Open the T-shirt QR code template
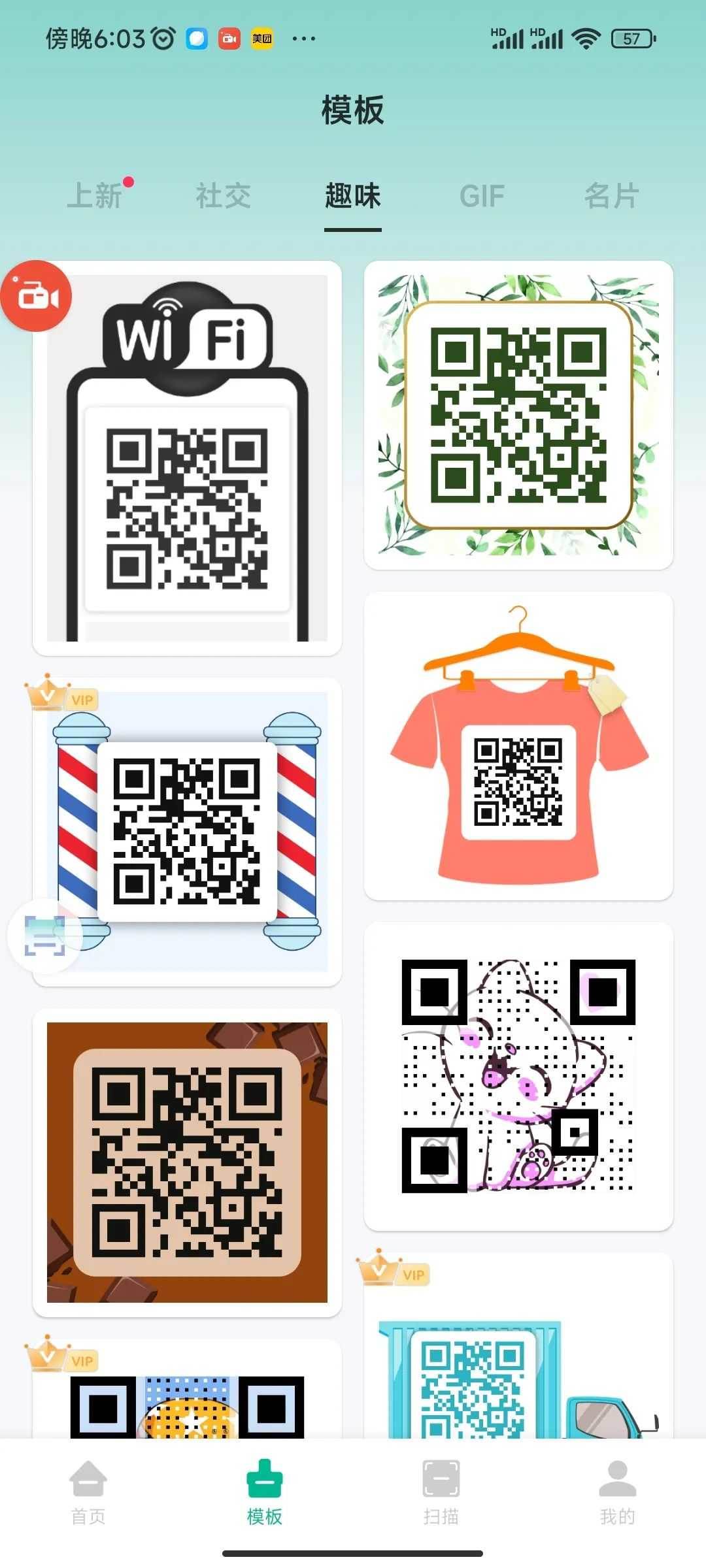The image size is (706, 1568). click(x=518, y=746)
